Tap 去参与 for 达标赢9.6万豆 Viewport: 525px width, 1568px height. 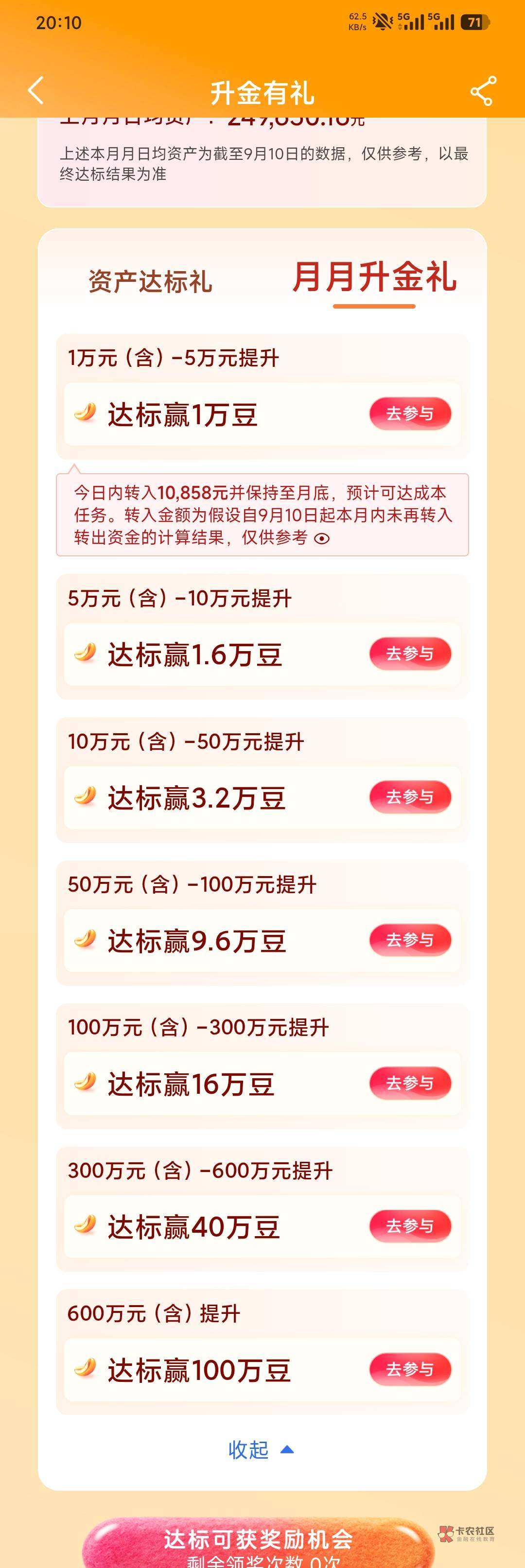pyautogui.click(x=410, y=940)
